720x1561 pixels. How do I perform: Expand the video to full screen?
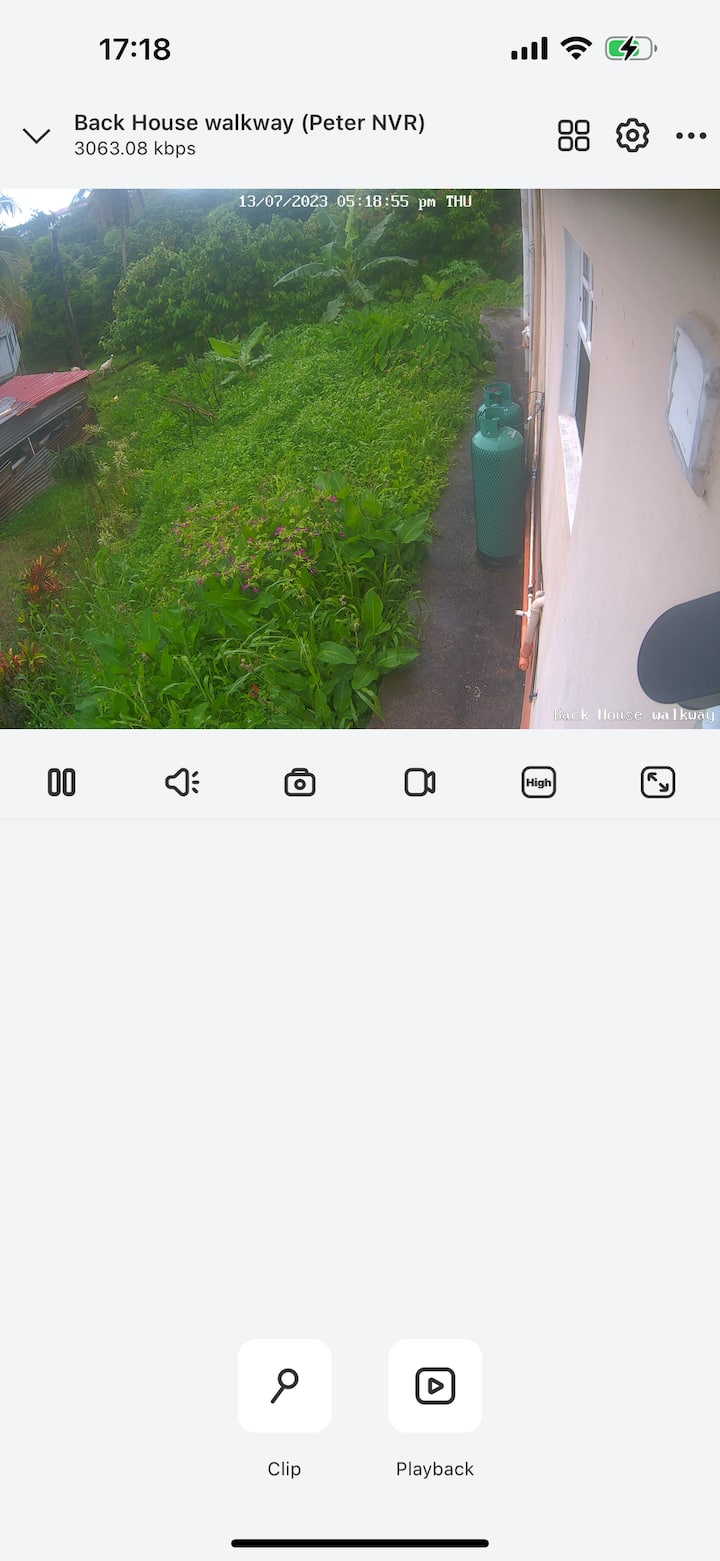point(657,782)
